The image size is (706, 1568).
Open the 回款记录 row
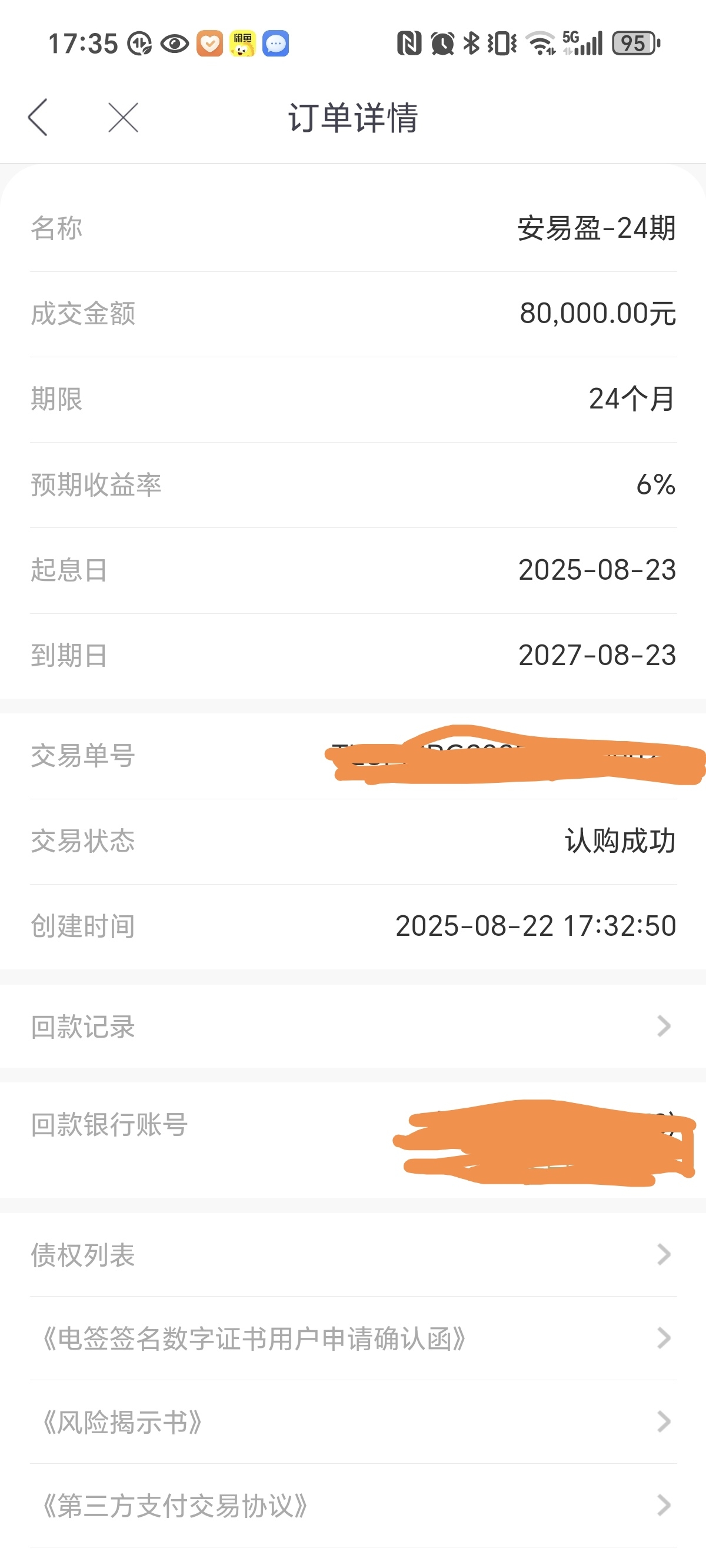353,1026
